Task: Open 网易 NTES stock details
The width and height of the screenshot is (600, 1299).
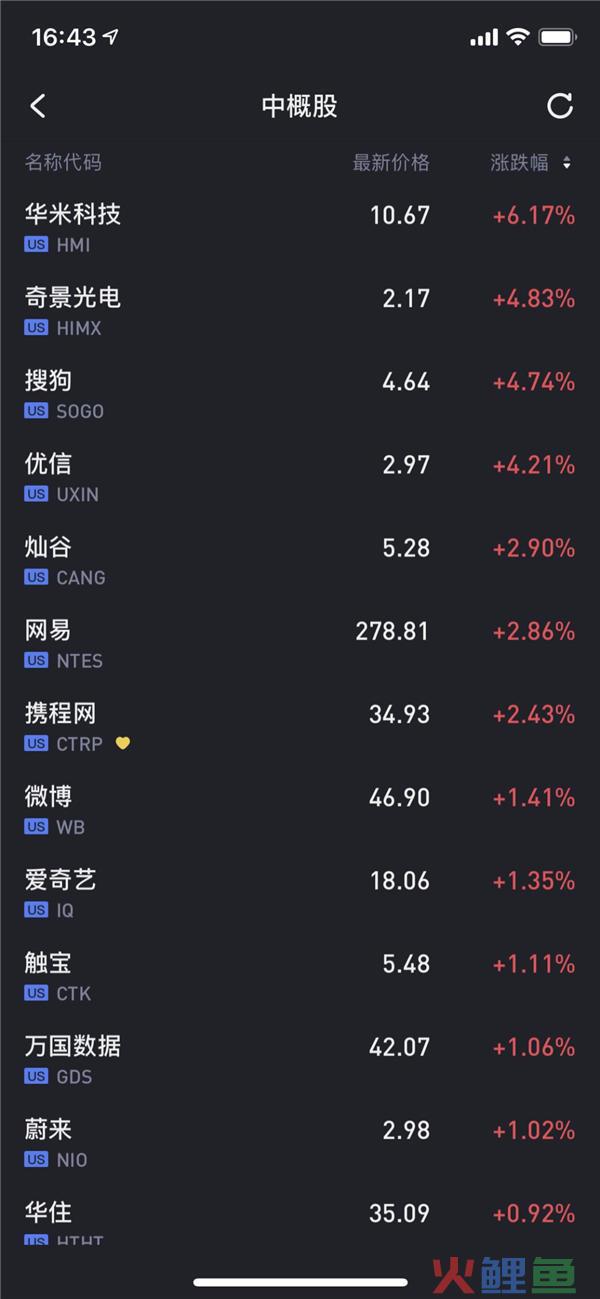Action: (300, 643)
